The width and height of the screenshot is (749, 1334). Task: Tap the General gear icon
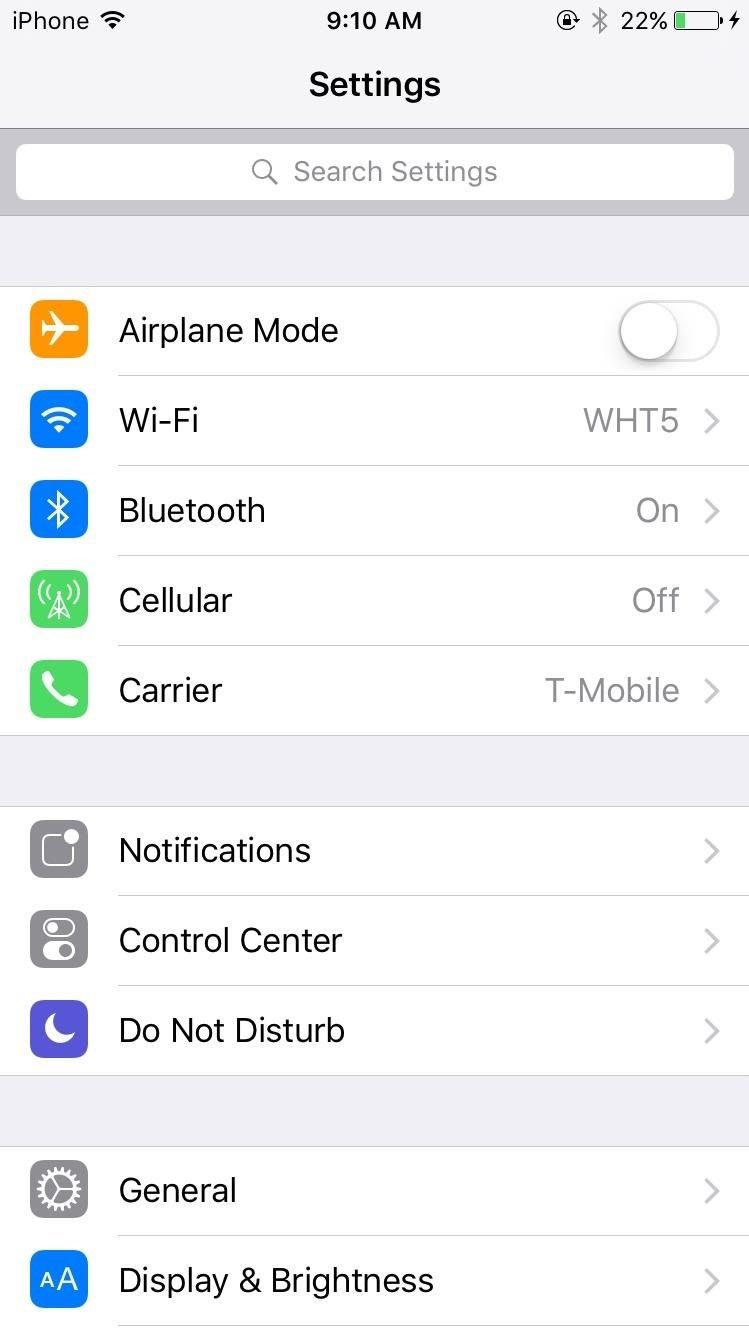[x=58, y=1189]
